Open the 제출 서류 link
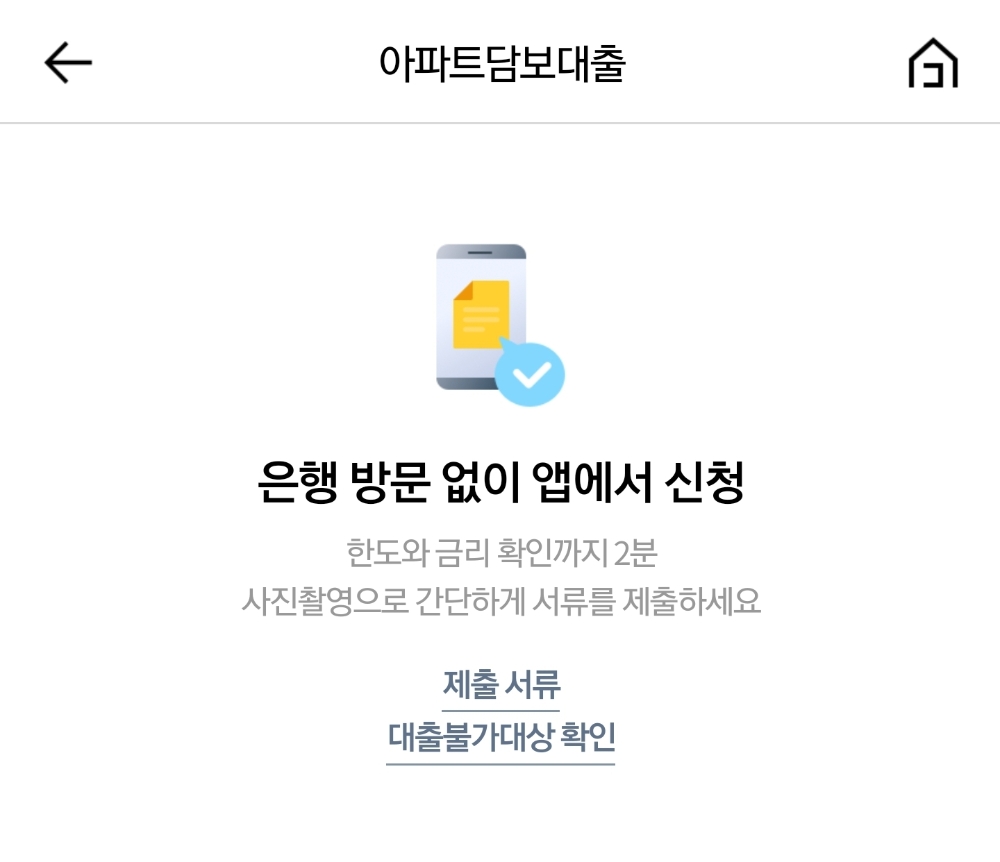 501,686
